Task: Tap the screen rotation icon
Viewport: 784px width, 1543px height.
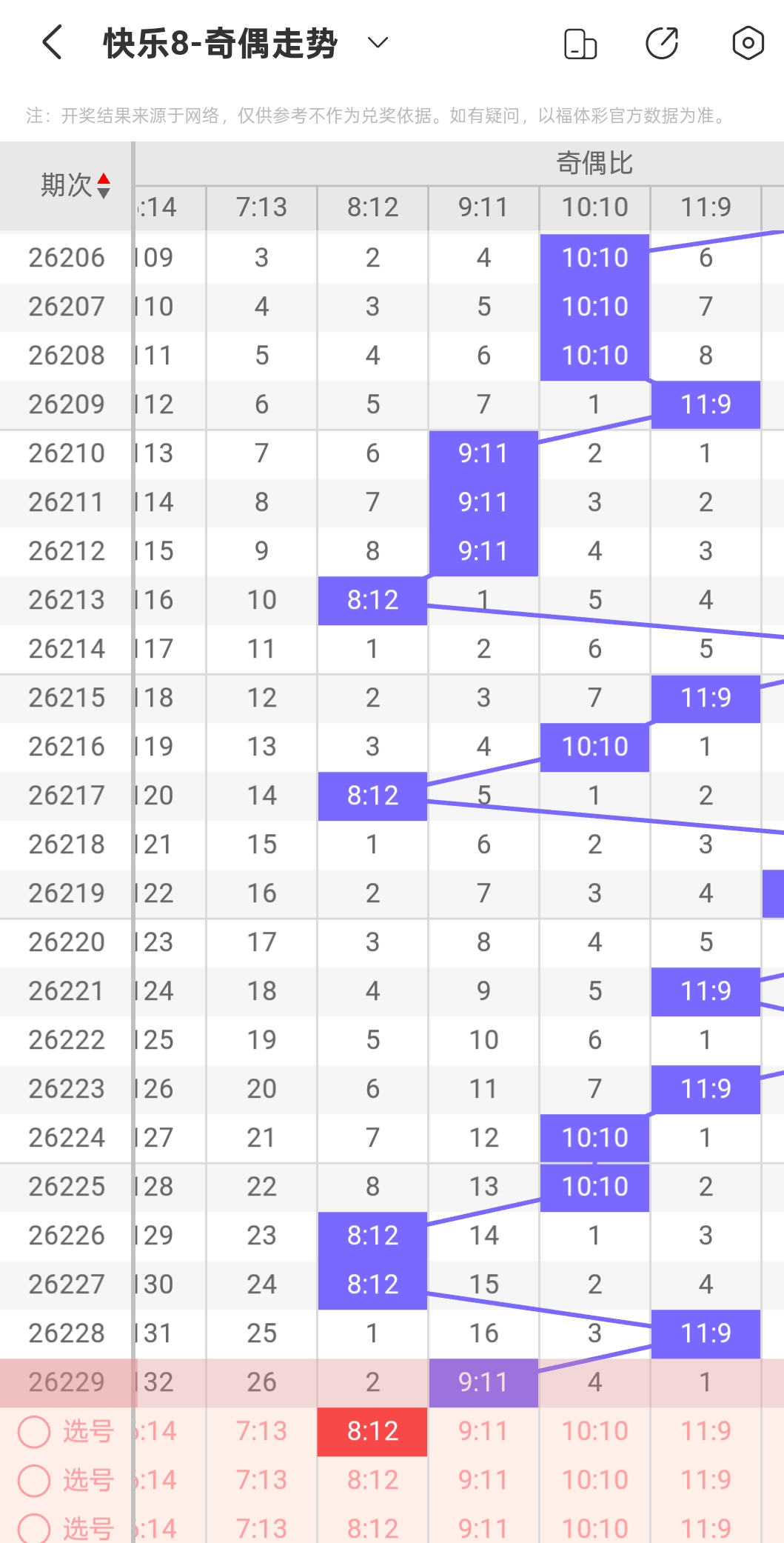Action: (x=580, y=43)
